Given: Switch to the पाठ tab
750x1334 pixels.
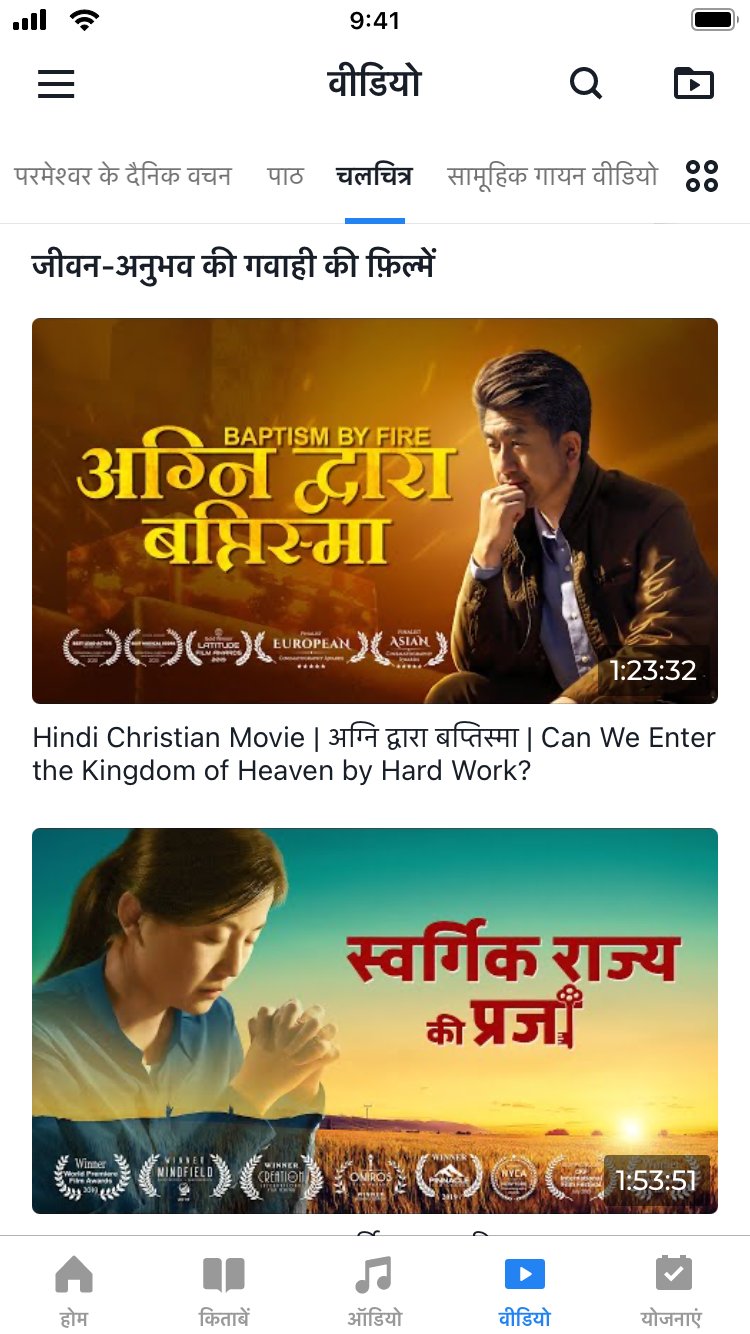Looking at the screenshot, I should [x=285, y=177].
